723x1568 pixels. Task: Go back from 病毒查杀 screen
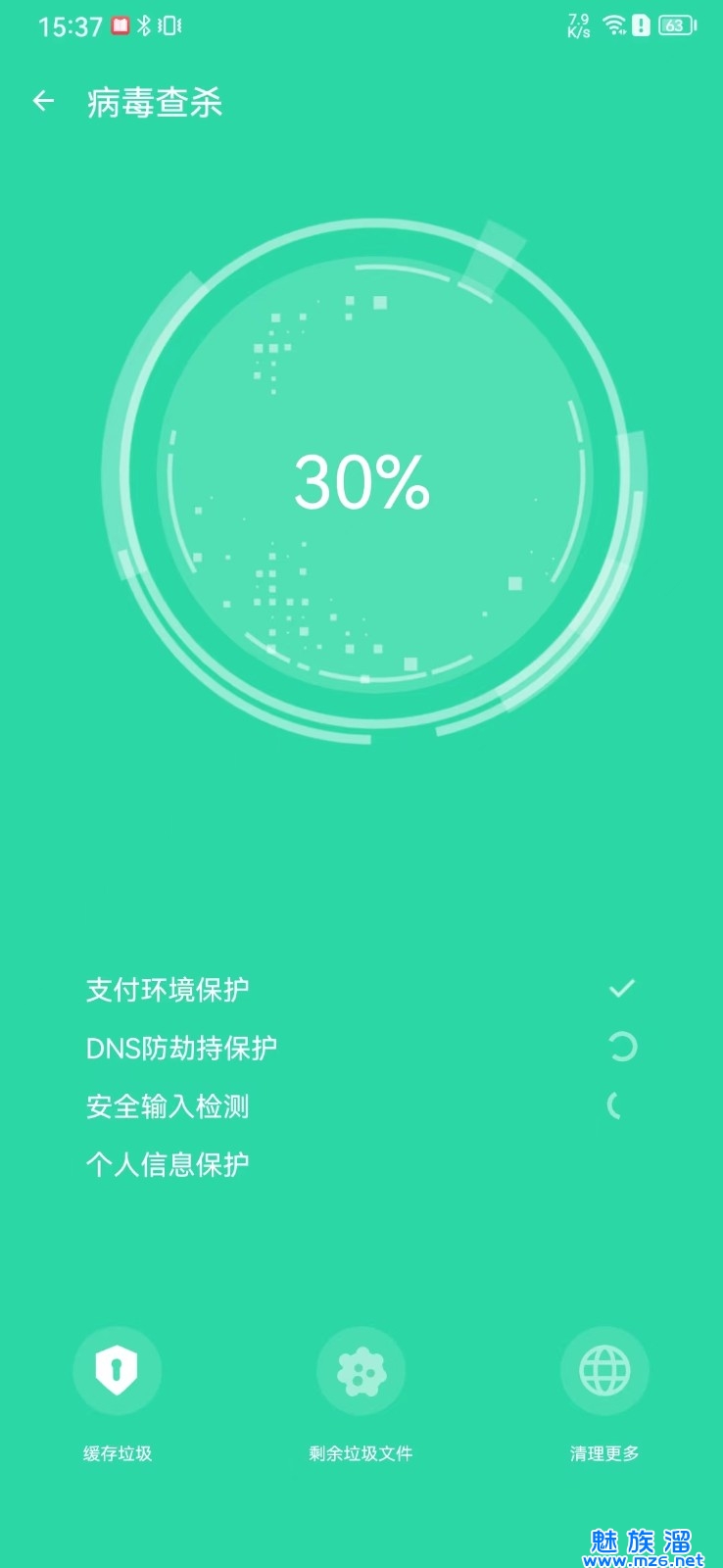[43, 101]
